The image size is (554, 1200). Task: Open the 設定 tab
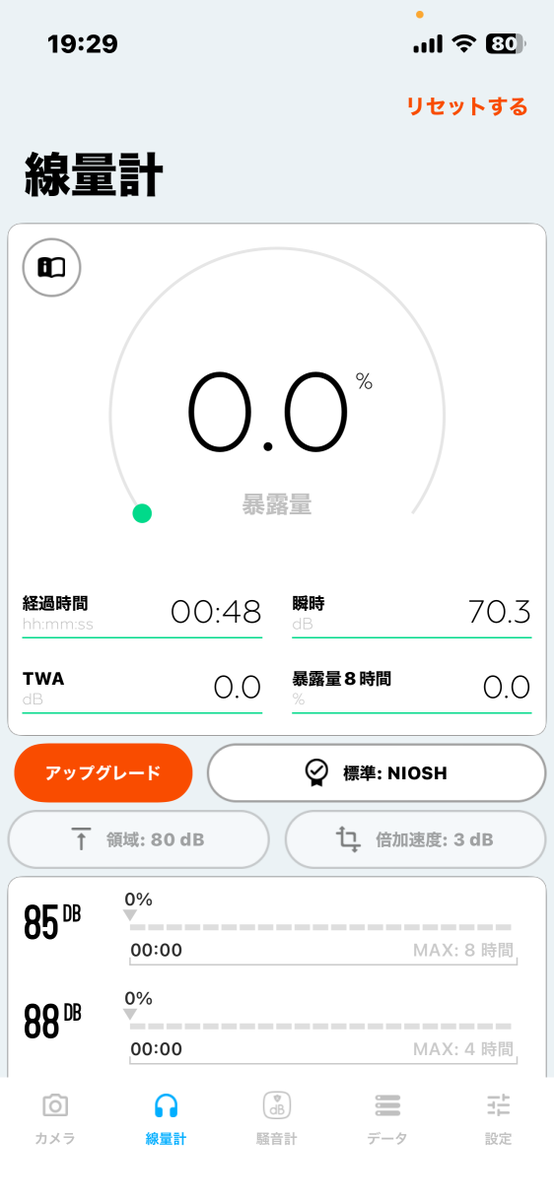(x=499, y=1118)
